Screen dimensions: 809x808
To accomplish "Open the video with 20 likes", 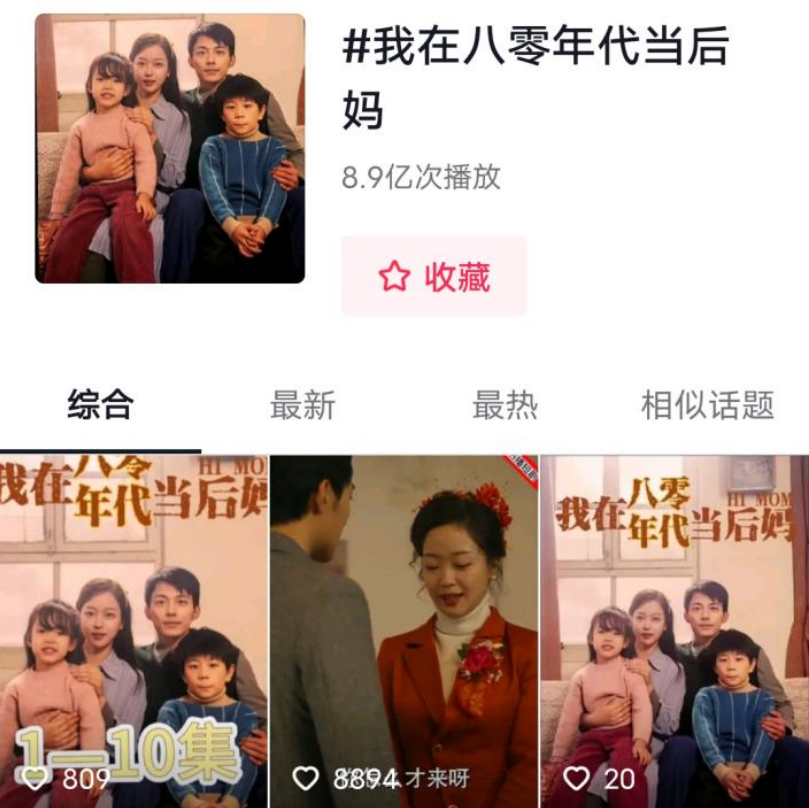I will [675, 632].
